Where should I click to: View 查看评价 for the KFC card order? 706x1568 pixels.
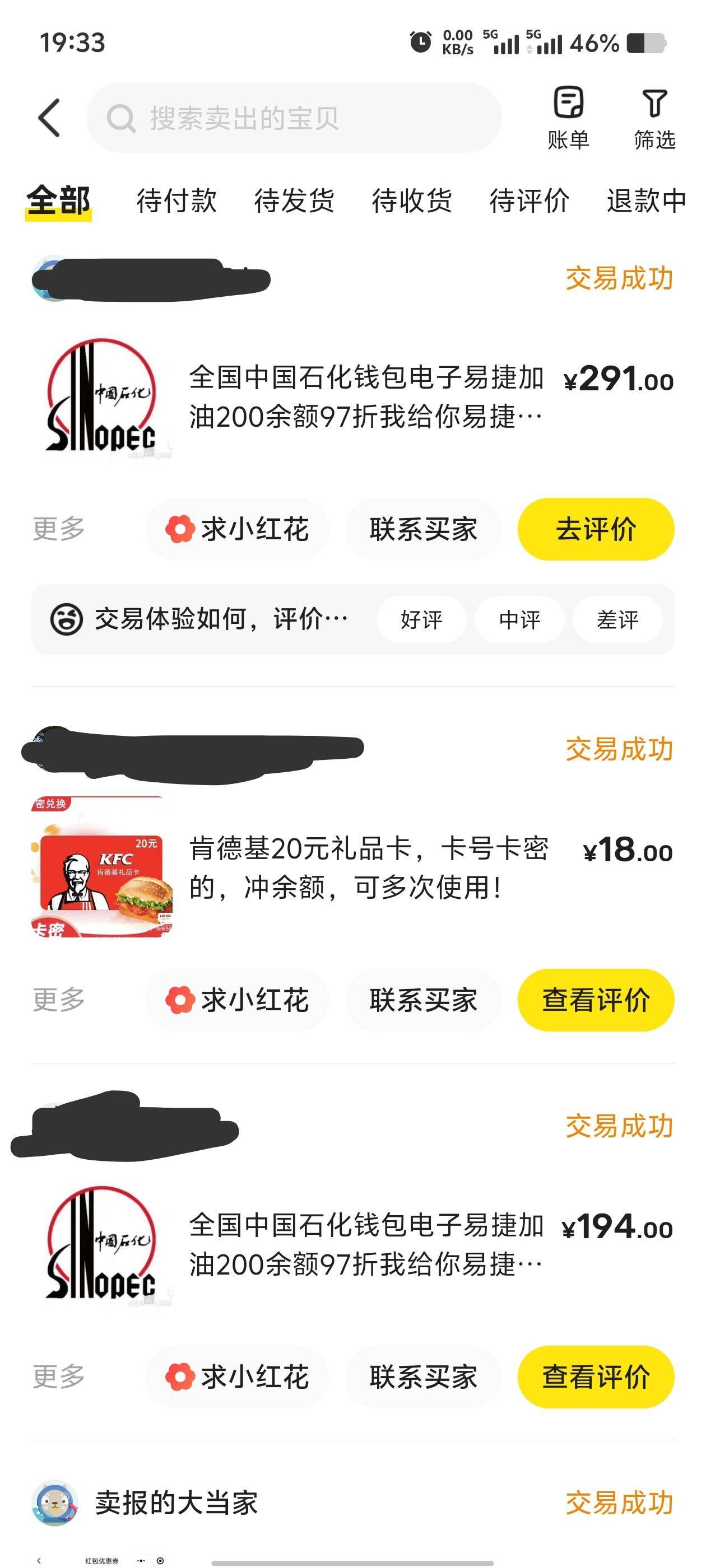596,1000
